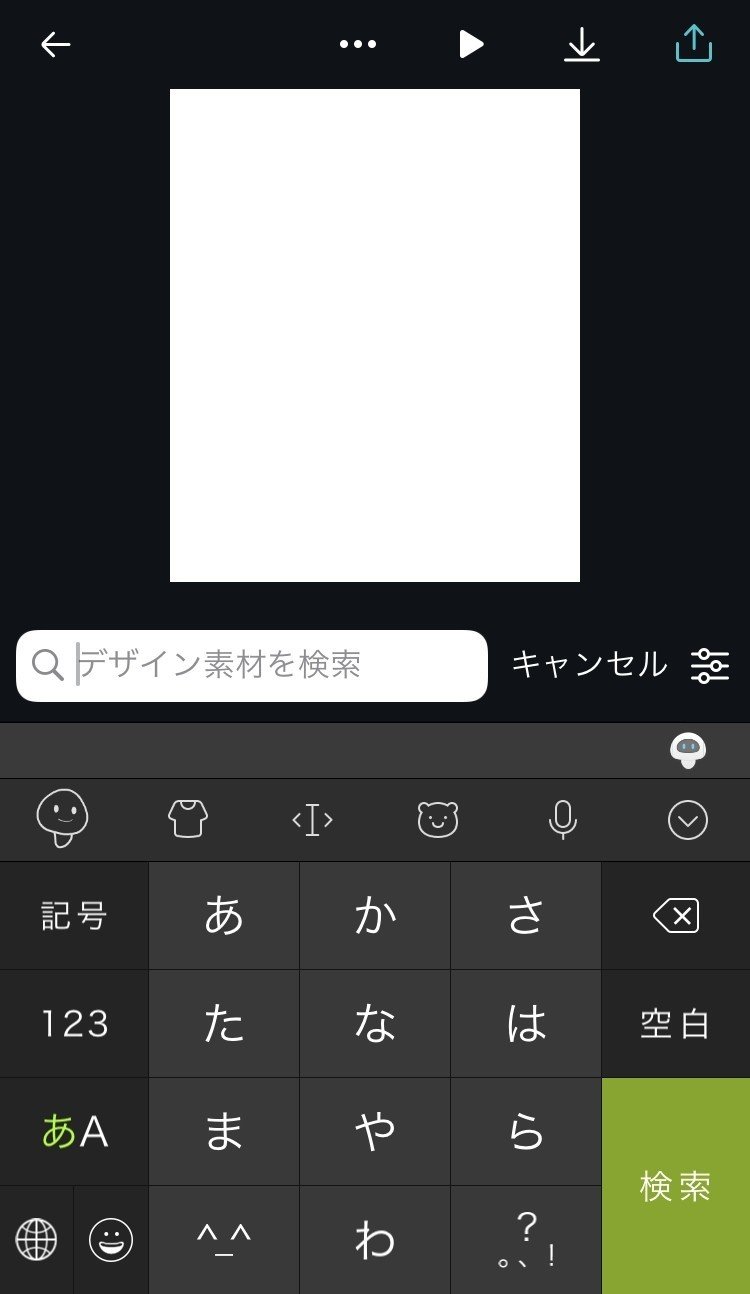Toggle the あA input mode key
The image size is (750, 1294).
(x=74, y=1131)
